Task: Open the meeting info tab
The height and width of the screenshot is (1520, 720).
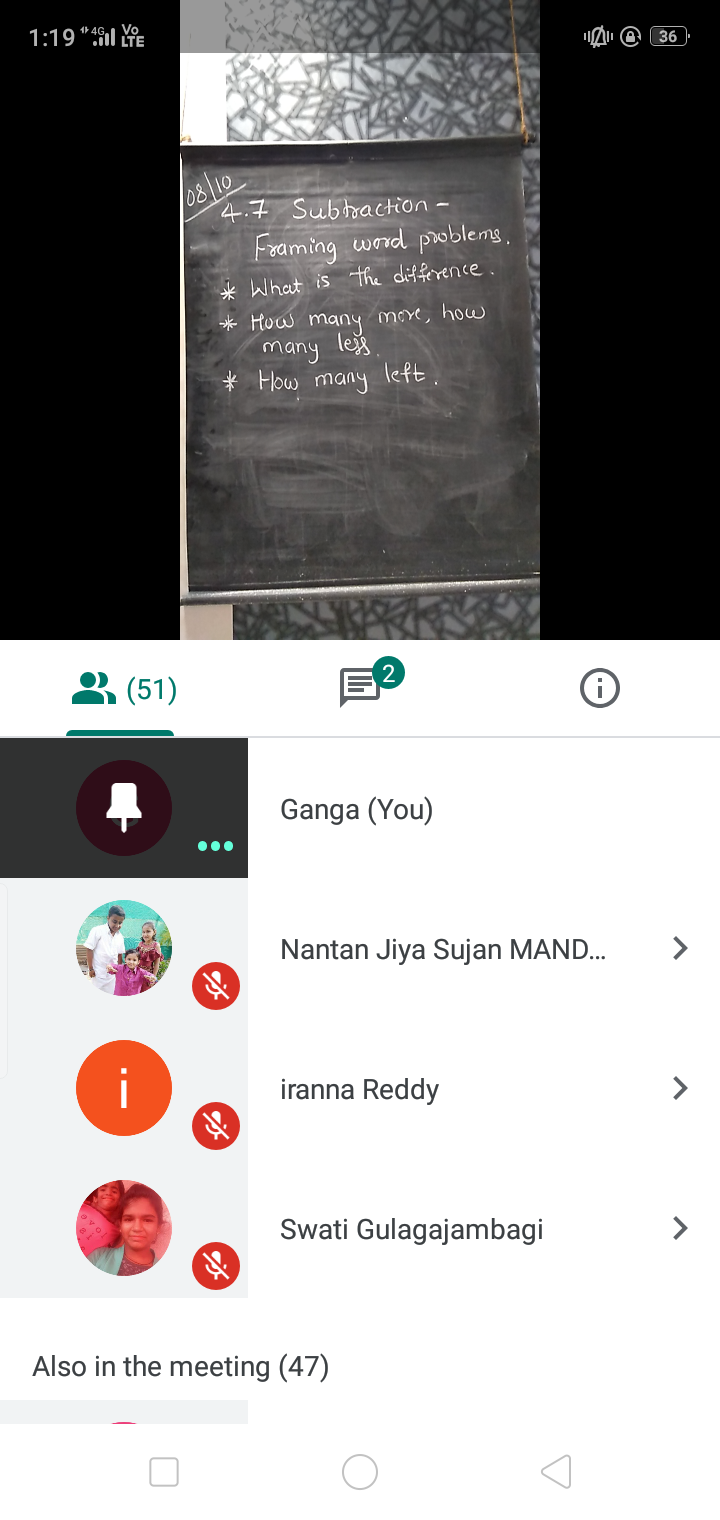Action: click(x=600, y=688)
